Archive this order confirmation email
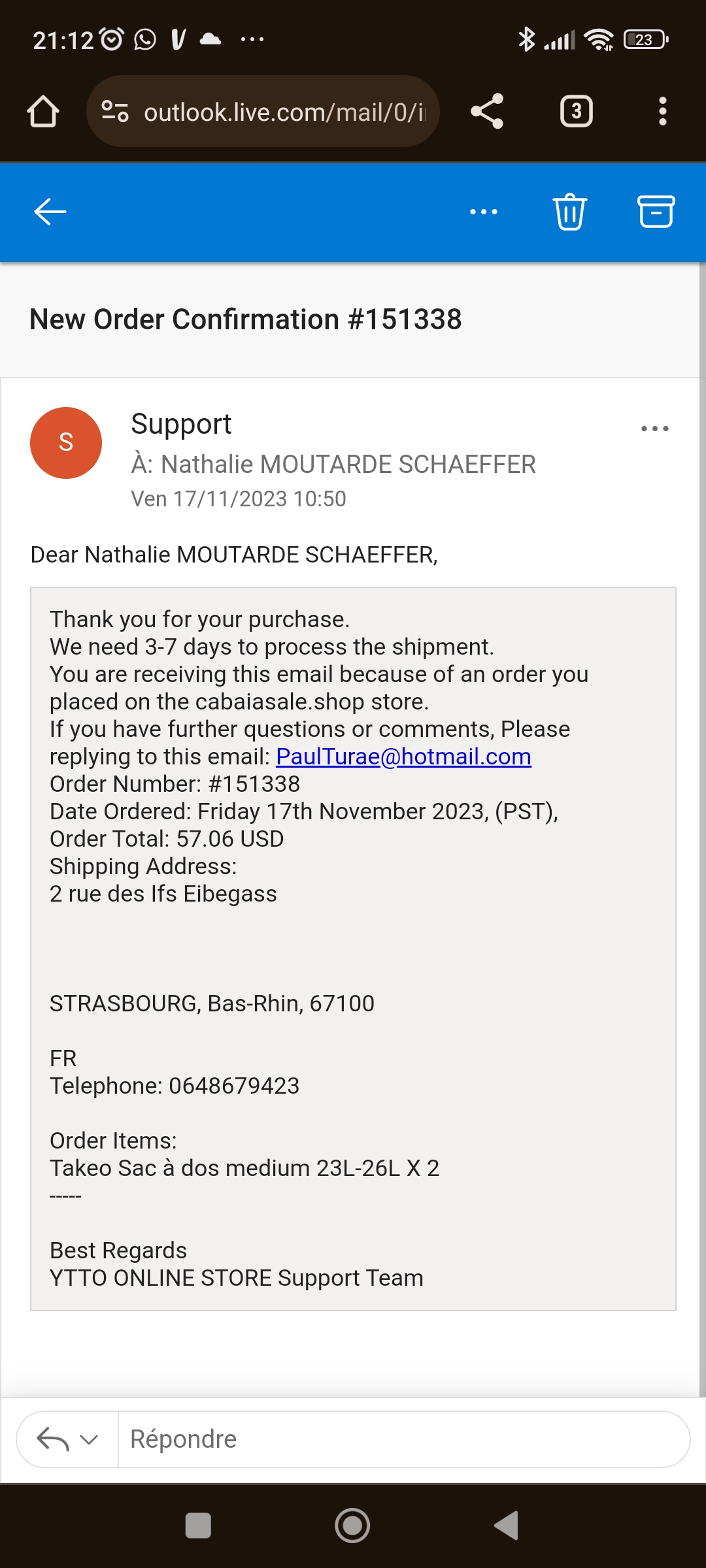Image resolution: width=706 pixels, height=1568 pixels. click(656, 211)
